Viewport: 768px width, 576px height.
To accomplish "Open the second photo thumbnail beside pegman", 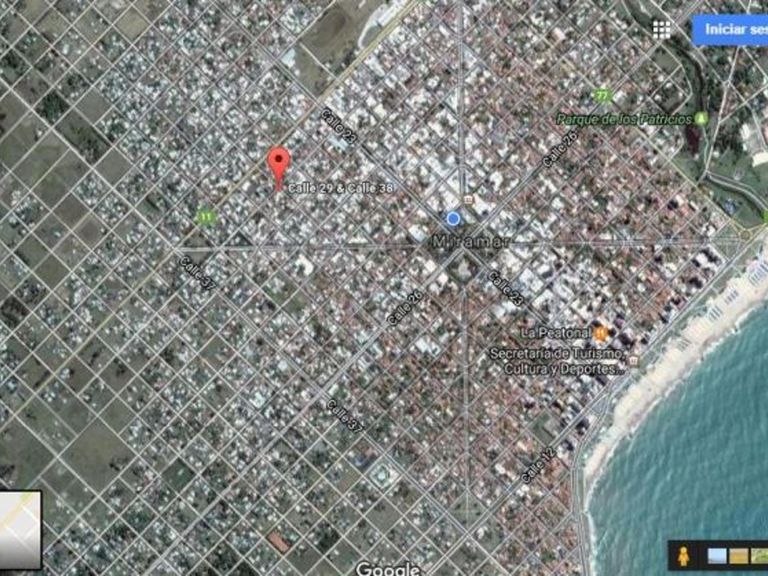I will [739, 556].
